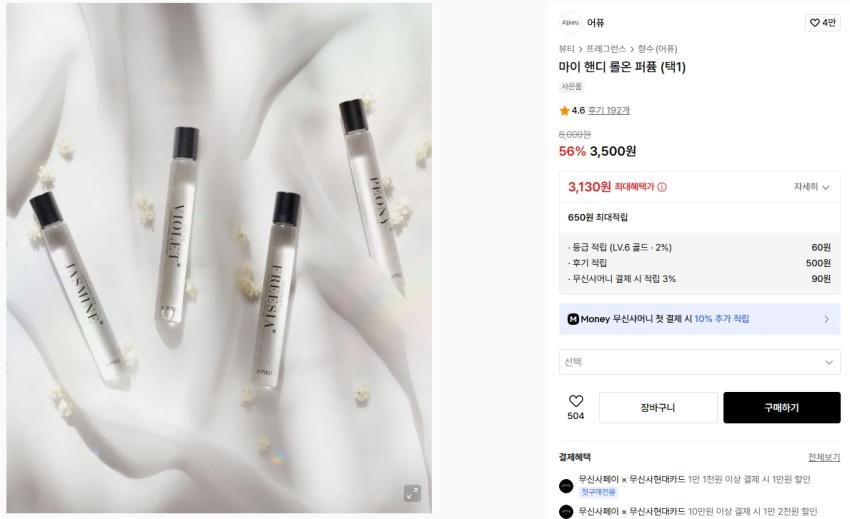Viewport: 850px width, 519px height.
Task: Open the 뷰티 breadcrumb category
Action: (x=566, y=49)
